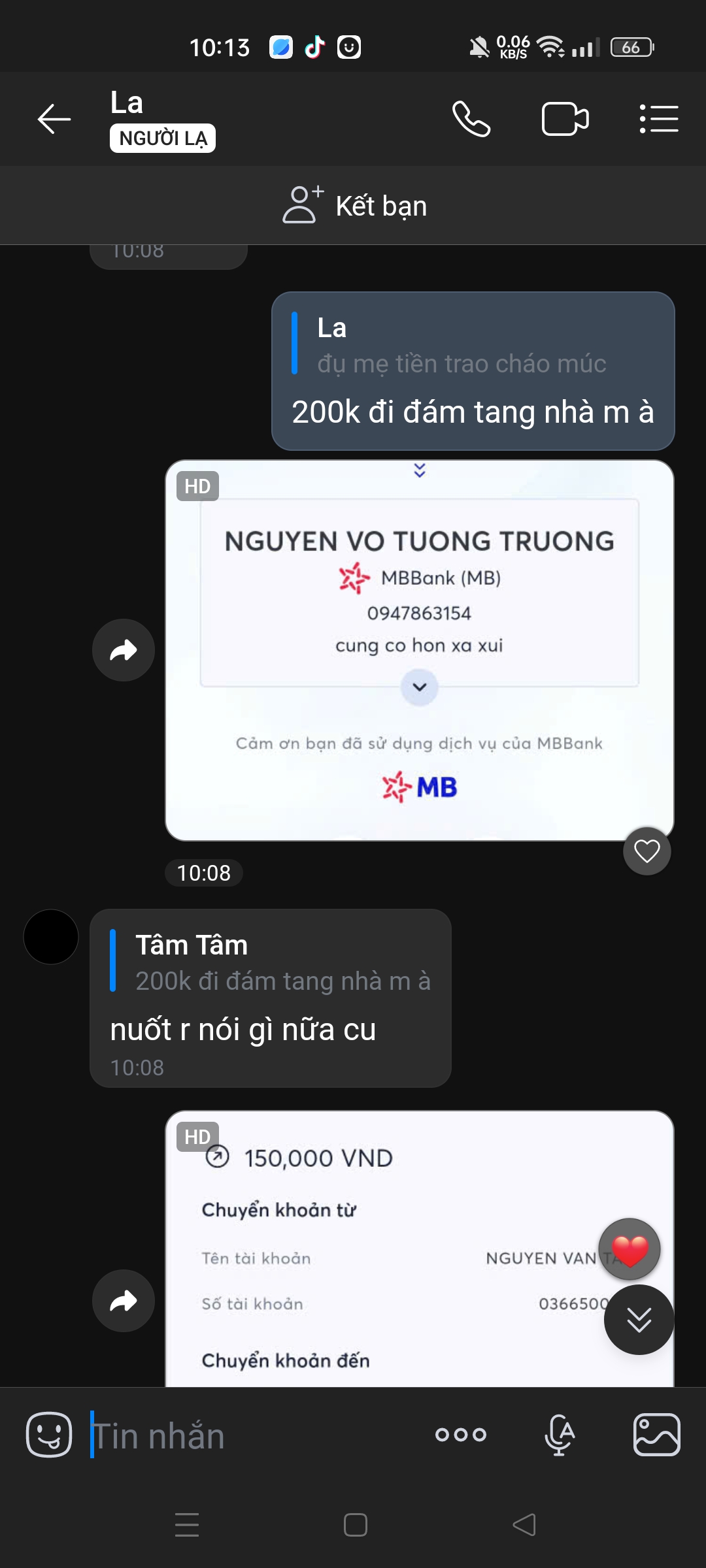Forward the MBBank receipt image
This screenshot has height=1568, width=706.
coord(123,650)
